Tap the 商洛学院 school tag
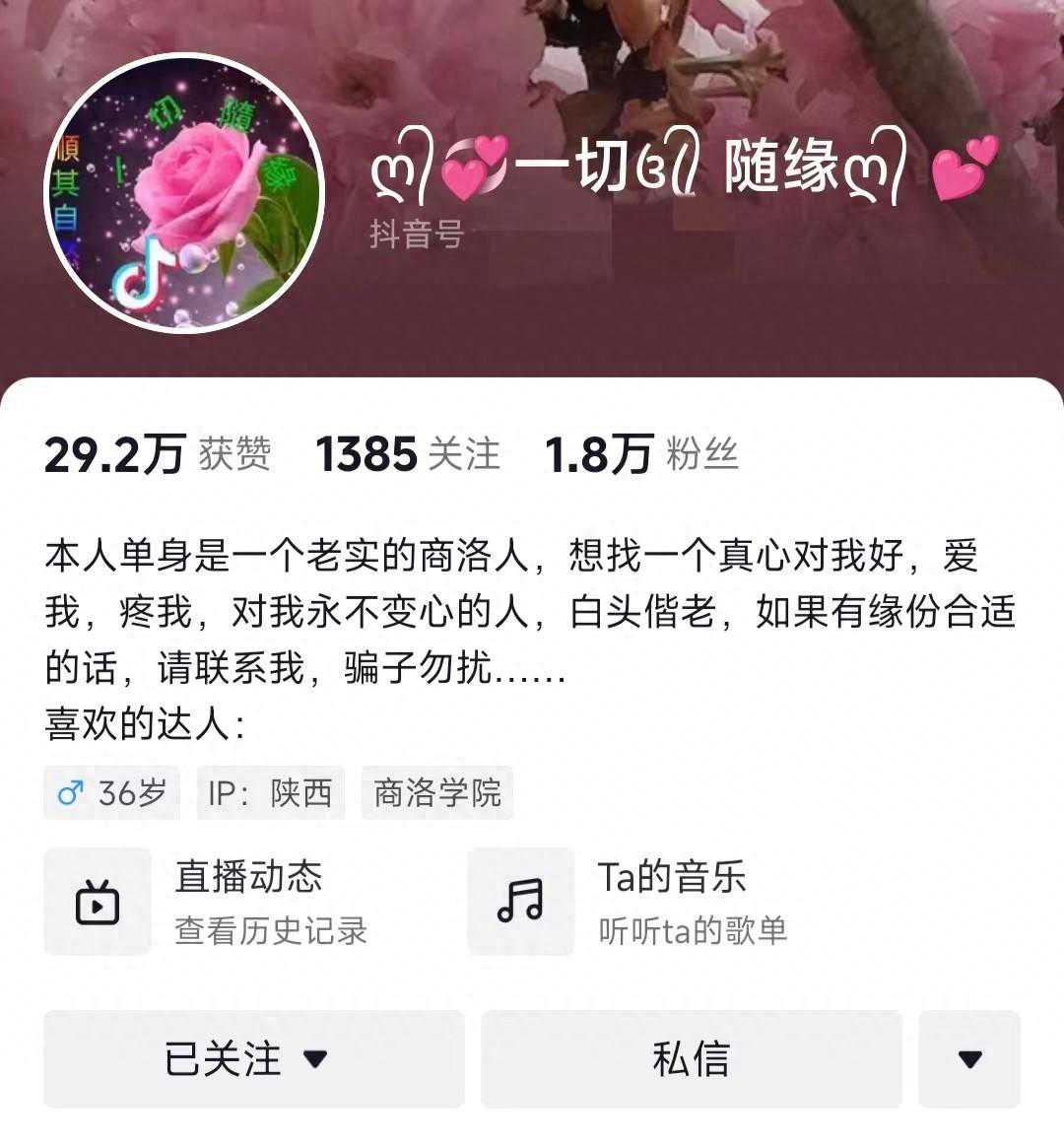 [x=437, y=793]
